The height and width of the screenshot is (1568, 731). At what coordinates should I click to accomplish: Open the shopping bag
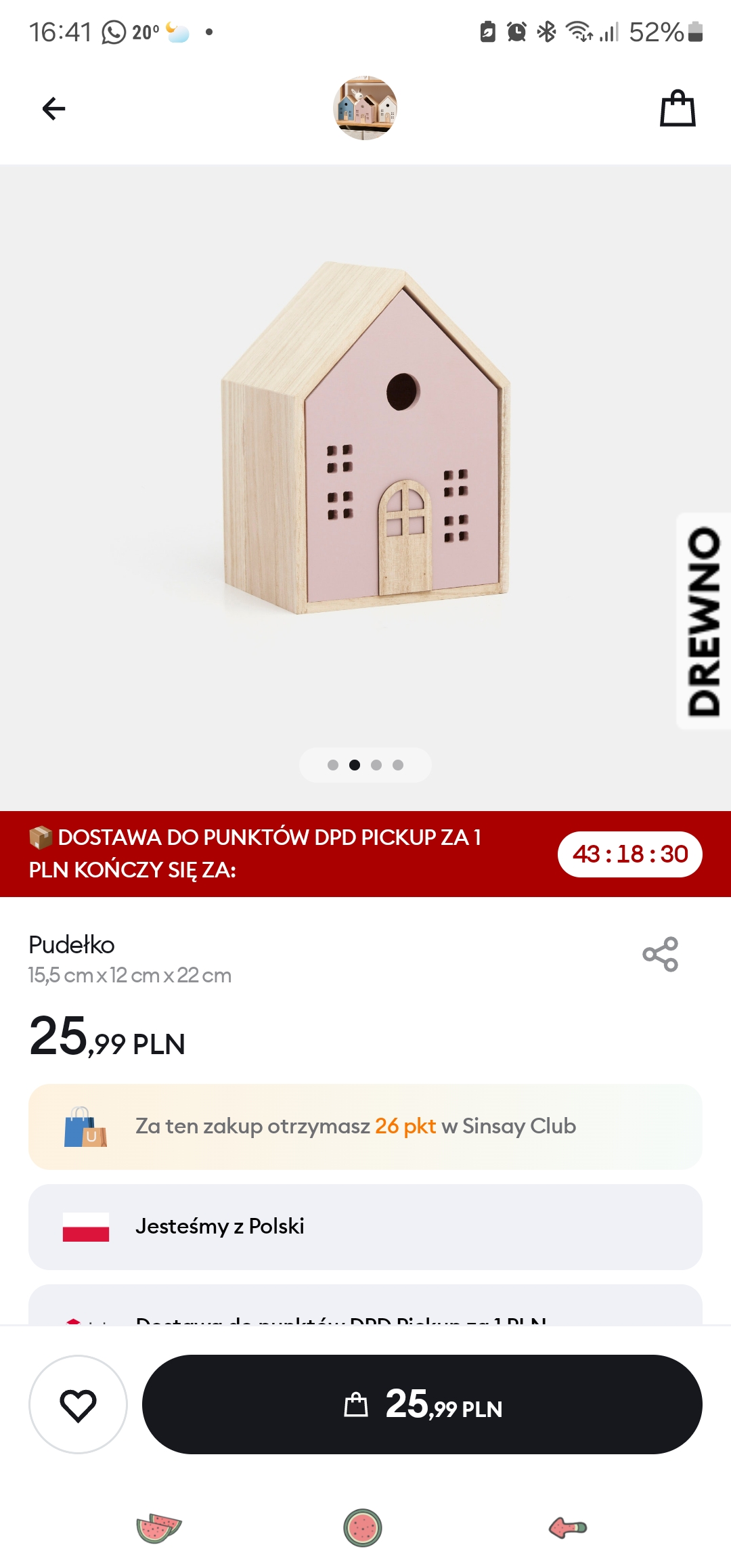tap(678, 108)
